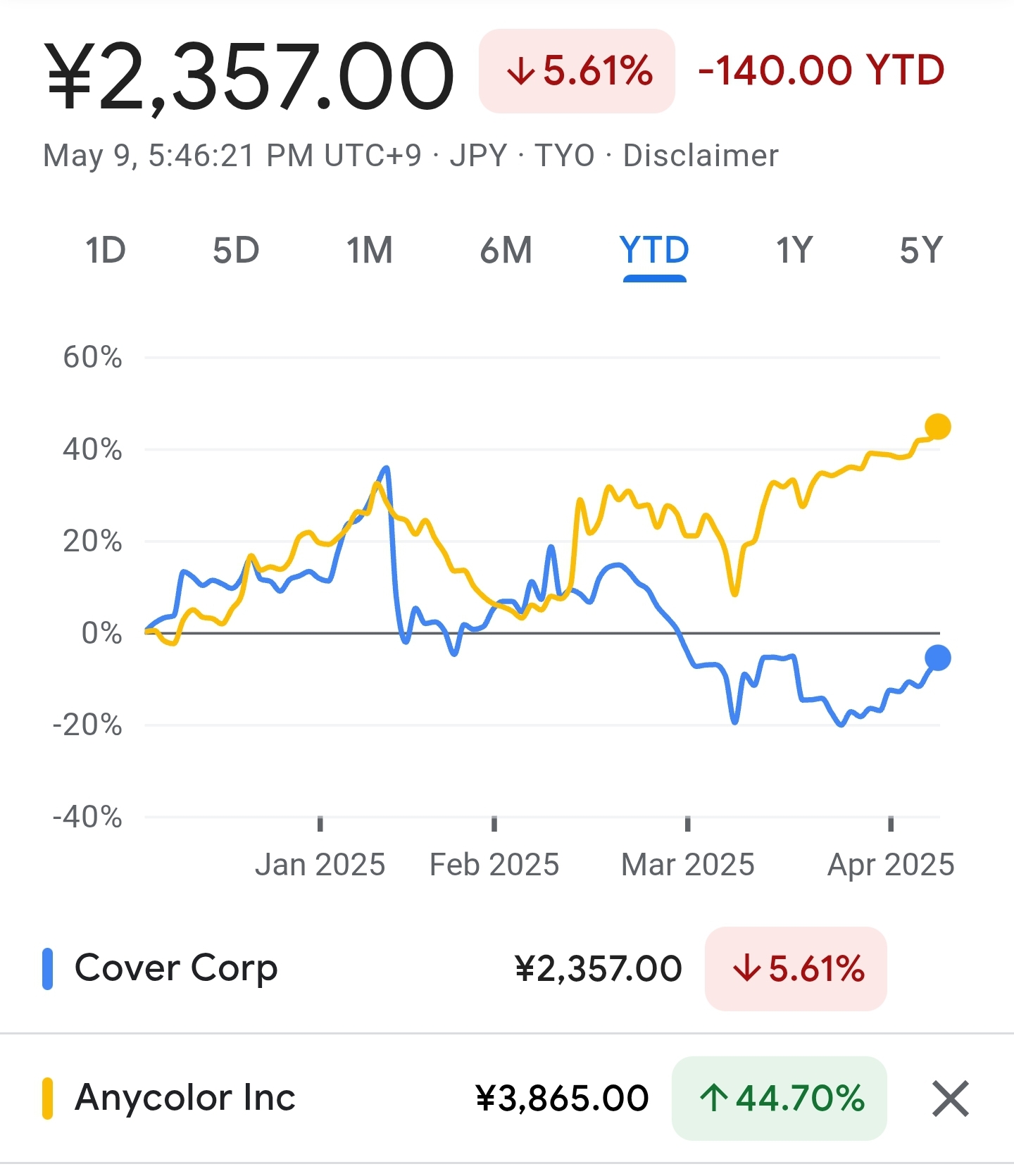The image size is (1014, 1176).
Task: Open the Disclaimer link
Action: pos(701,156)
